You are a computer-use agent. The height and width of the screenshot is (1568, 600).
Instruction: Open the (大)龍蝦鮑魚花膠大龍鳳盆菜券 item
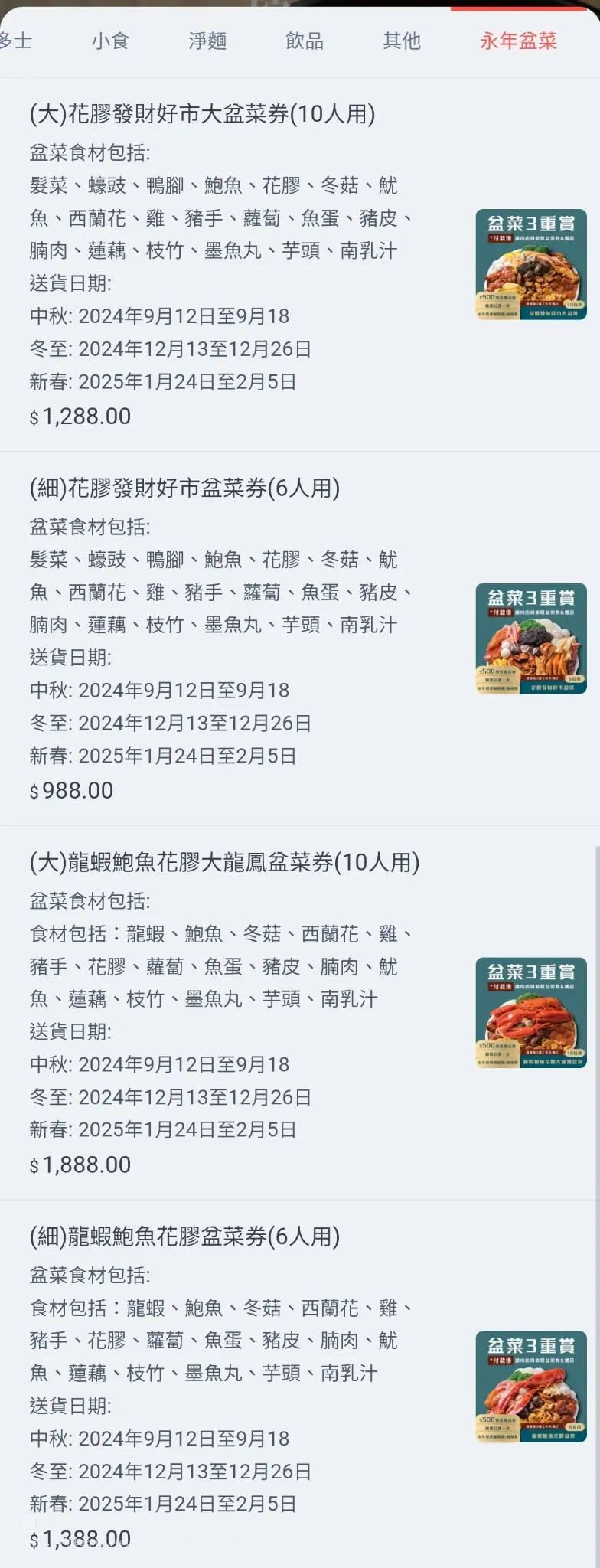coord(224,863)
